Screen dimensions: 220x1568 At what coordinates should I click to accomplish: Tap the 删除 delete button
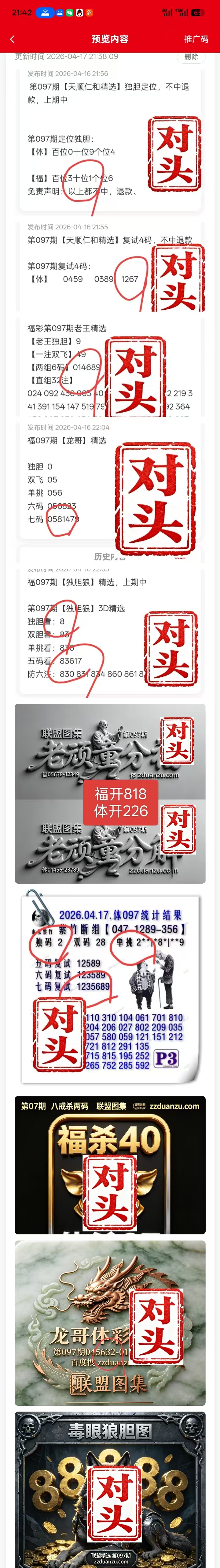[191, 57]
